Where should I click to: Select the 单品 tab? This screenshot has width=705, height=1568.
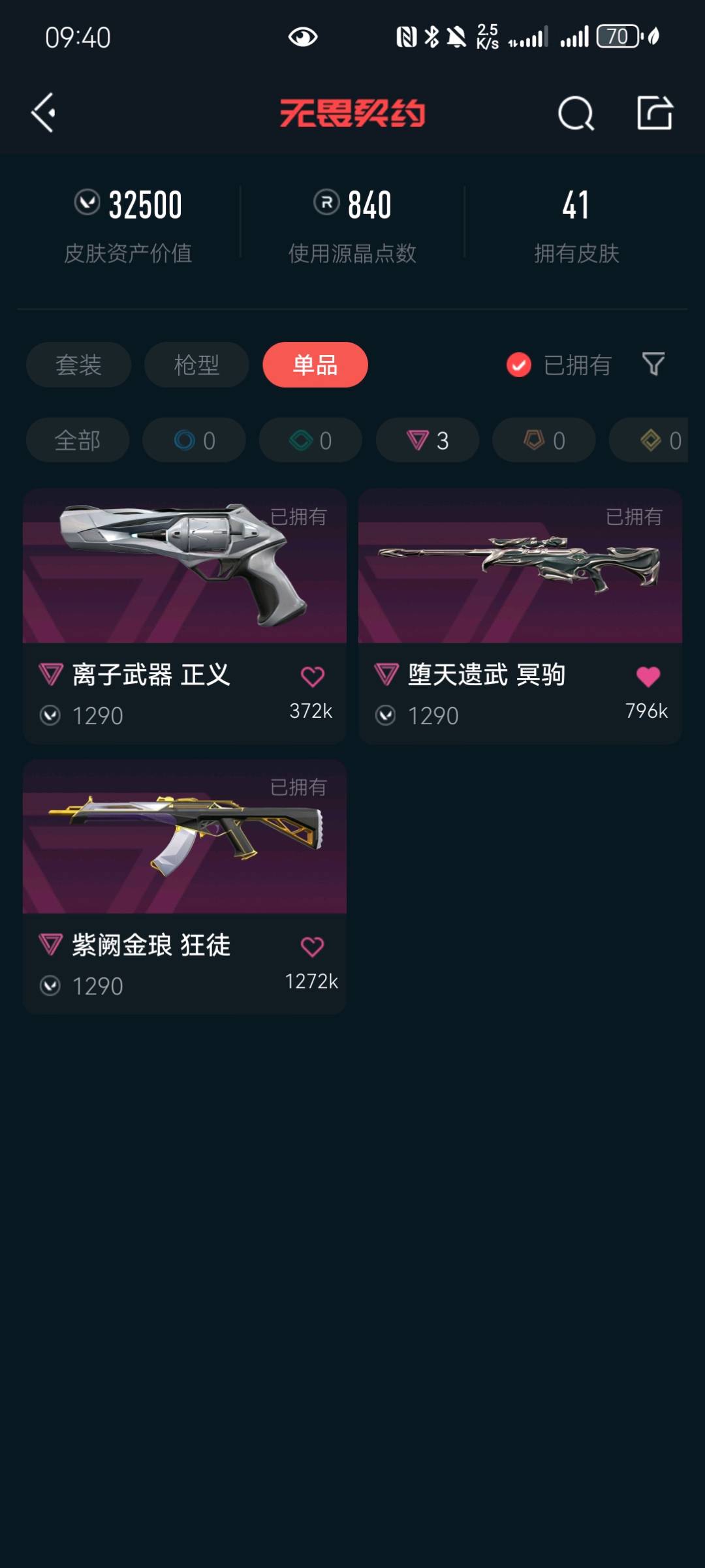click(x=315, y=365)
